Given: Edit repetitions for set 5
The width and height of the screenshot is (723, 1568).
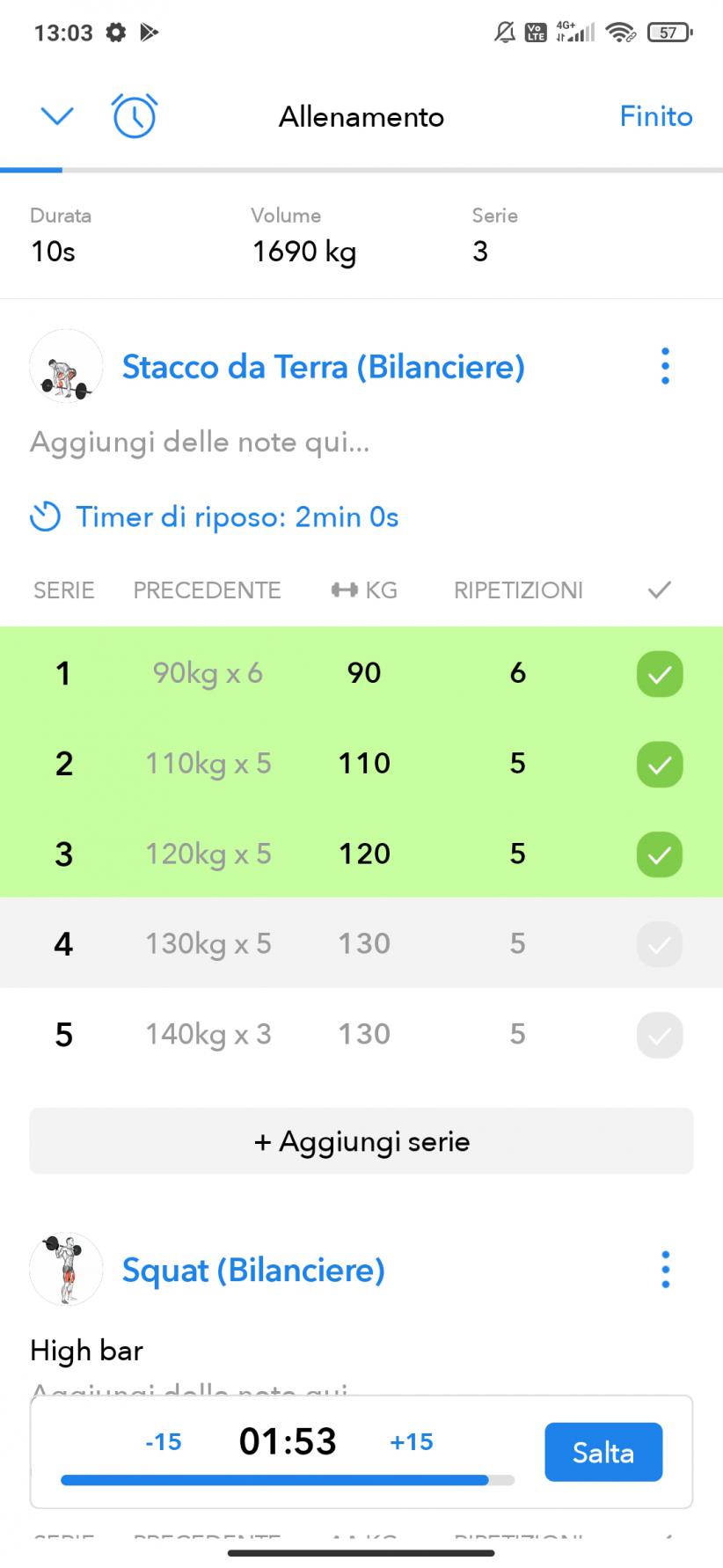Looking at the screenshot, I should click(x=517, y=1034).
